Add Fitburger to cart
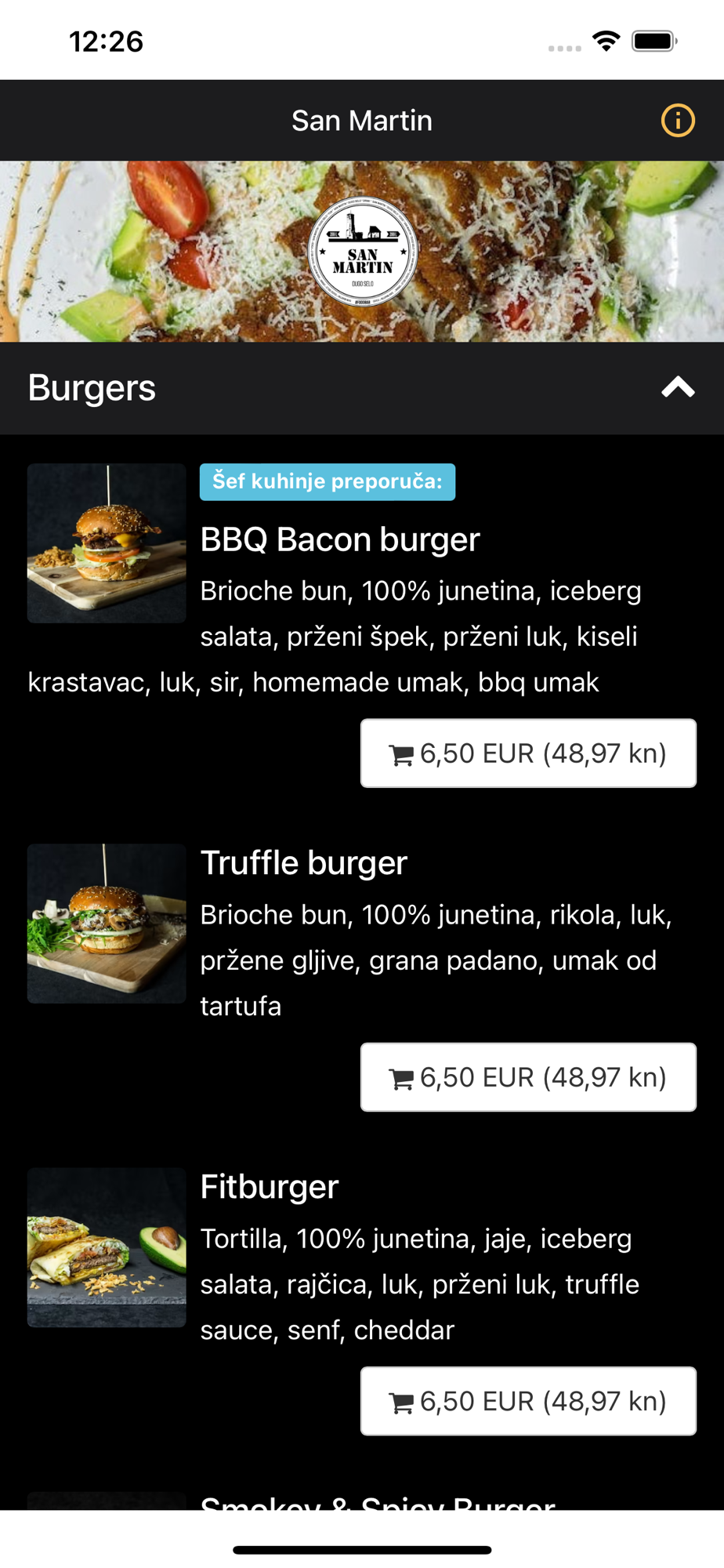This screenshot has width=724, height=1568. pyautogui.click(x=528, y=1401)
